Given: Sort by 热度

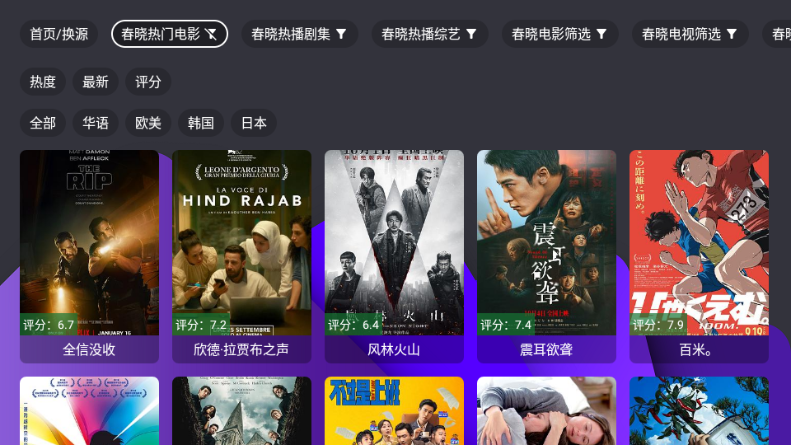Looking at the screenshot, I should [x=43, y=82].
